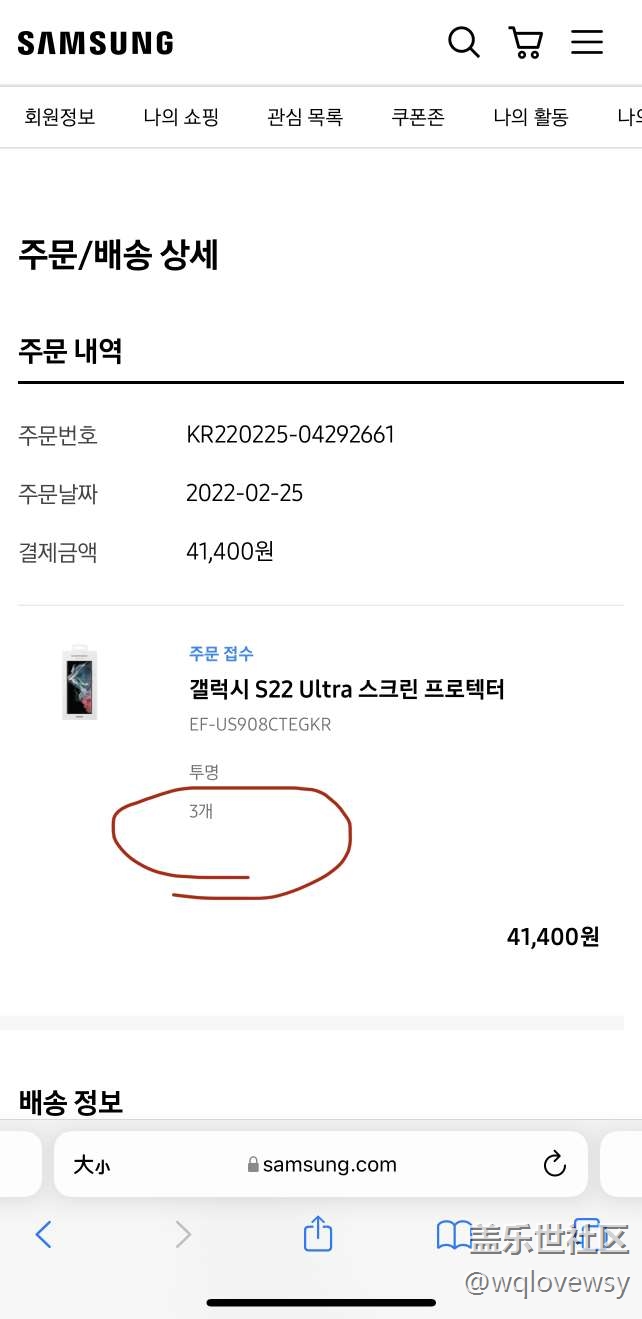Switch to 관심 목록 tab
The image size is (642, 1319).
(x=305, y=117)
